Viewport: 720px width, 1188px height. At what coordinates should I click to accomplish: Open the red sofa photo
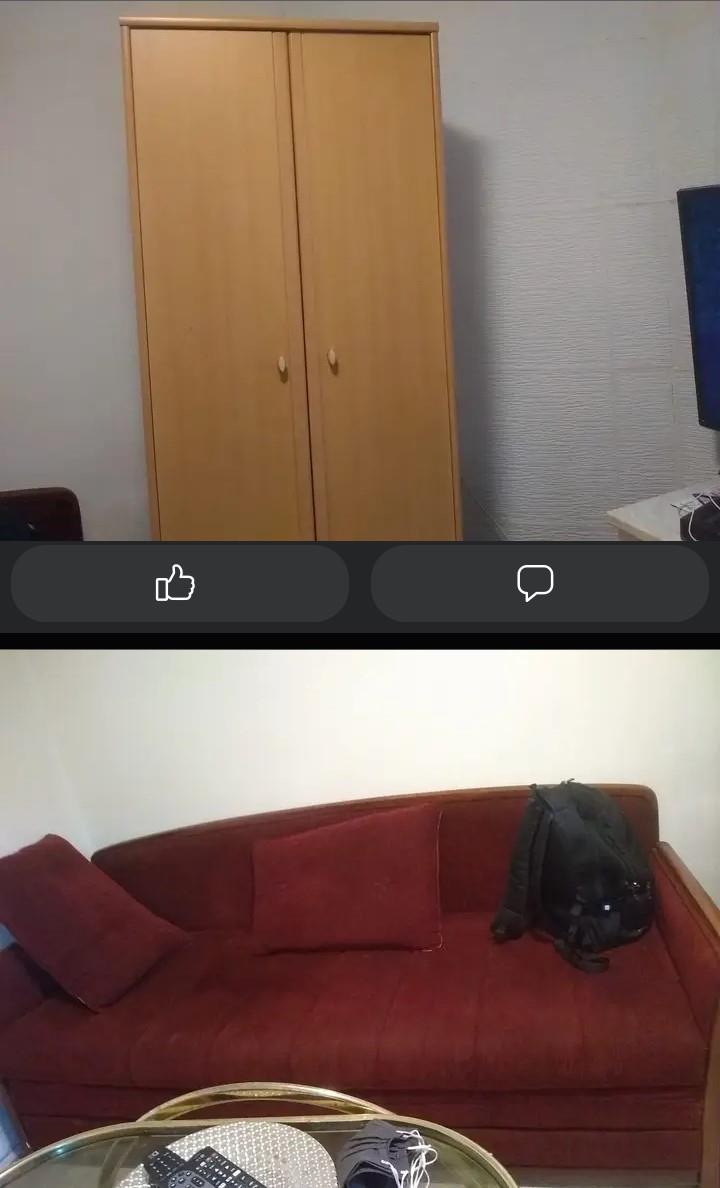tap(360, 918)
